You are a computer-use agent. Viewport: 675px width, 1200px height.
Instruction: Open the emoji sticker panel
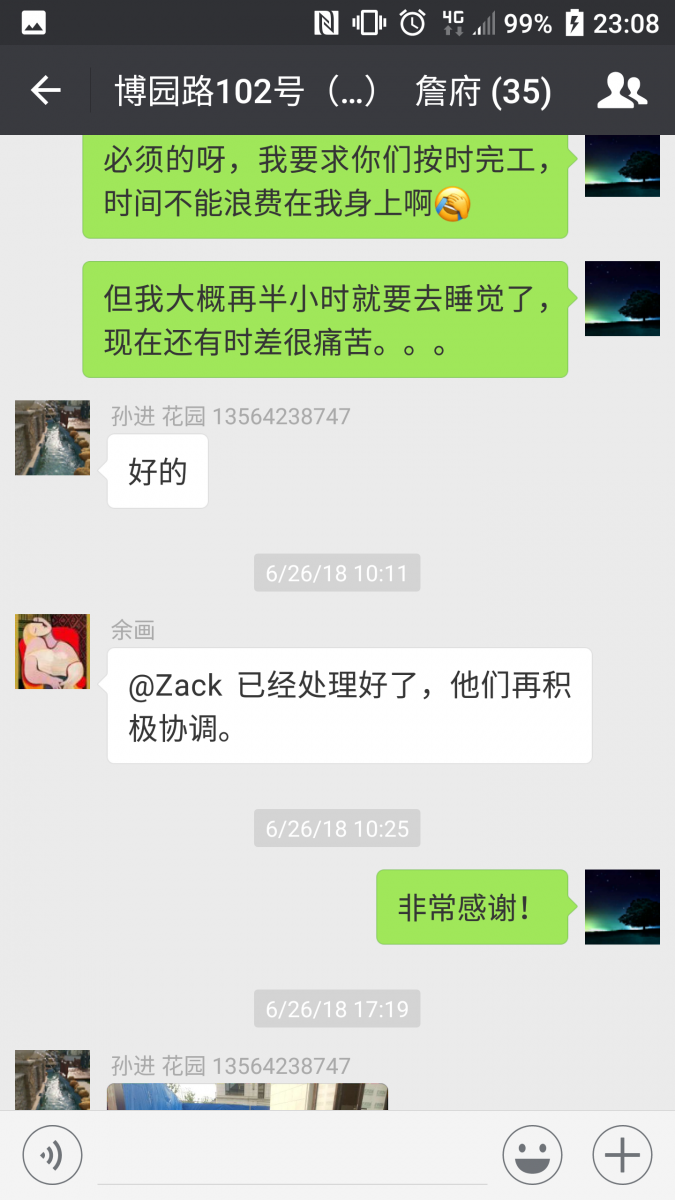pos(532,1156)
